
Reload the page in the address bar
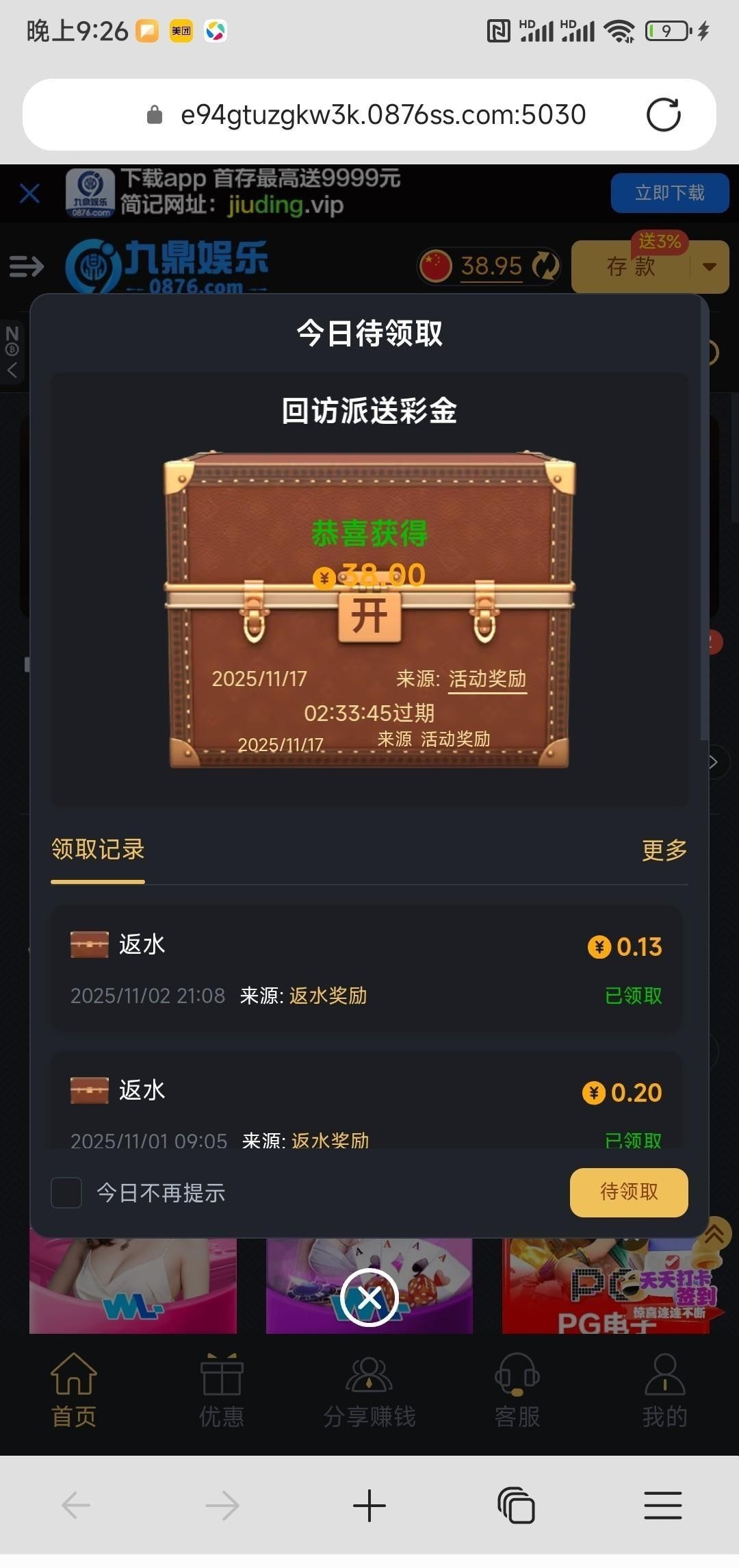[x=663, y=114]
